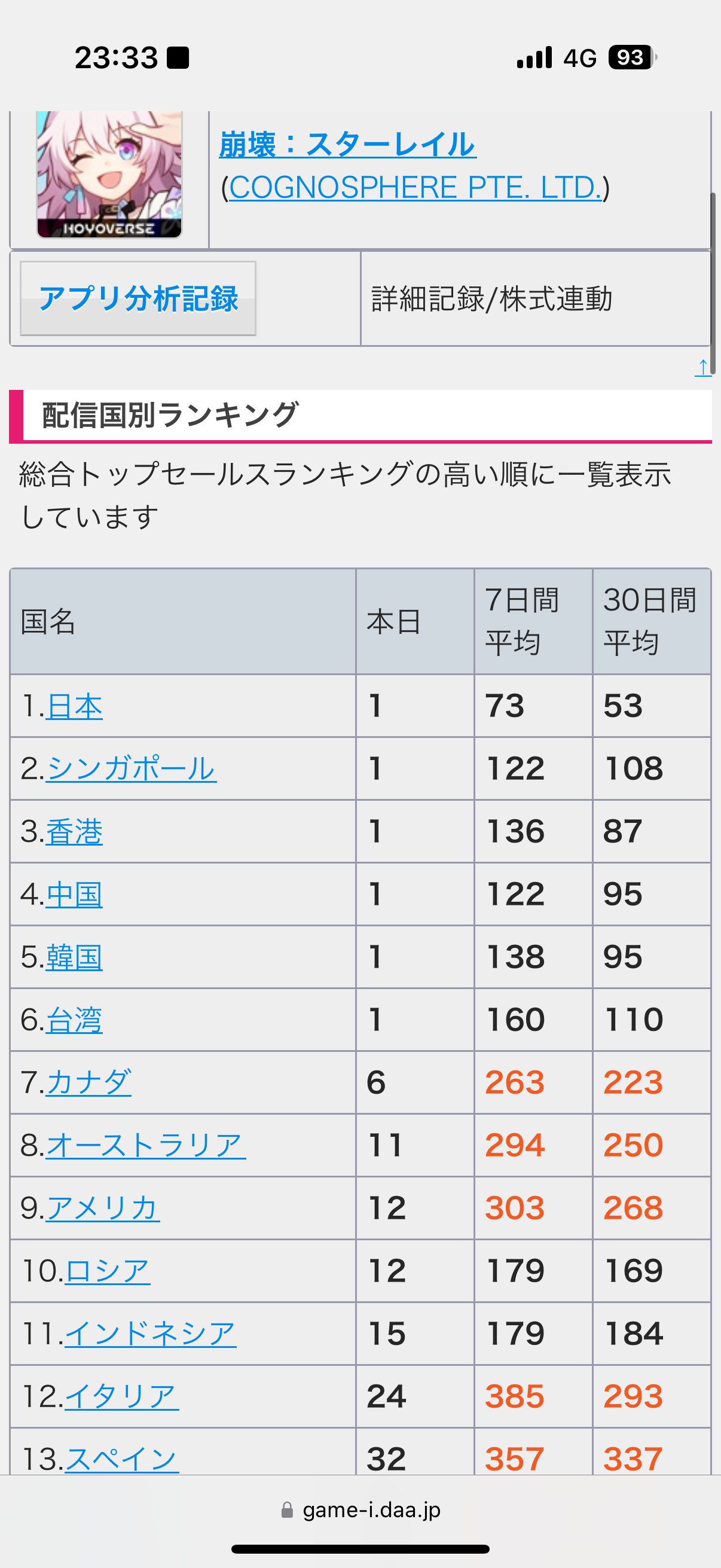Tap the アプリ分析記録 button
Image resolution: width=721 pixels, height=1568 pixels.
[138, 298]
